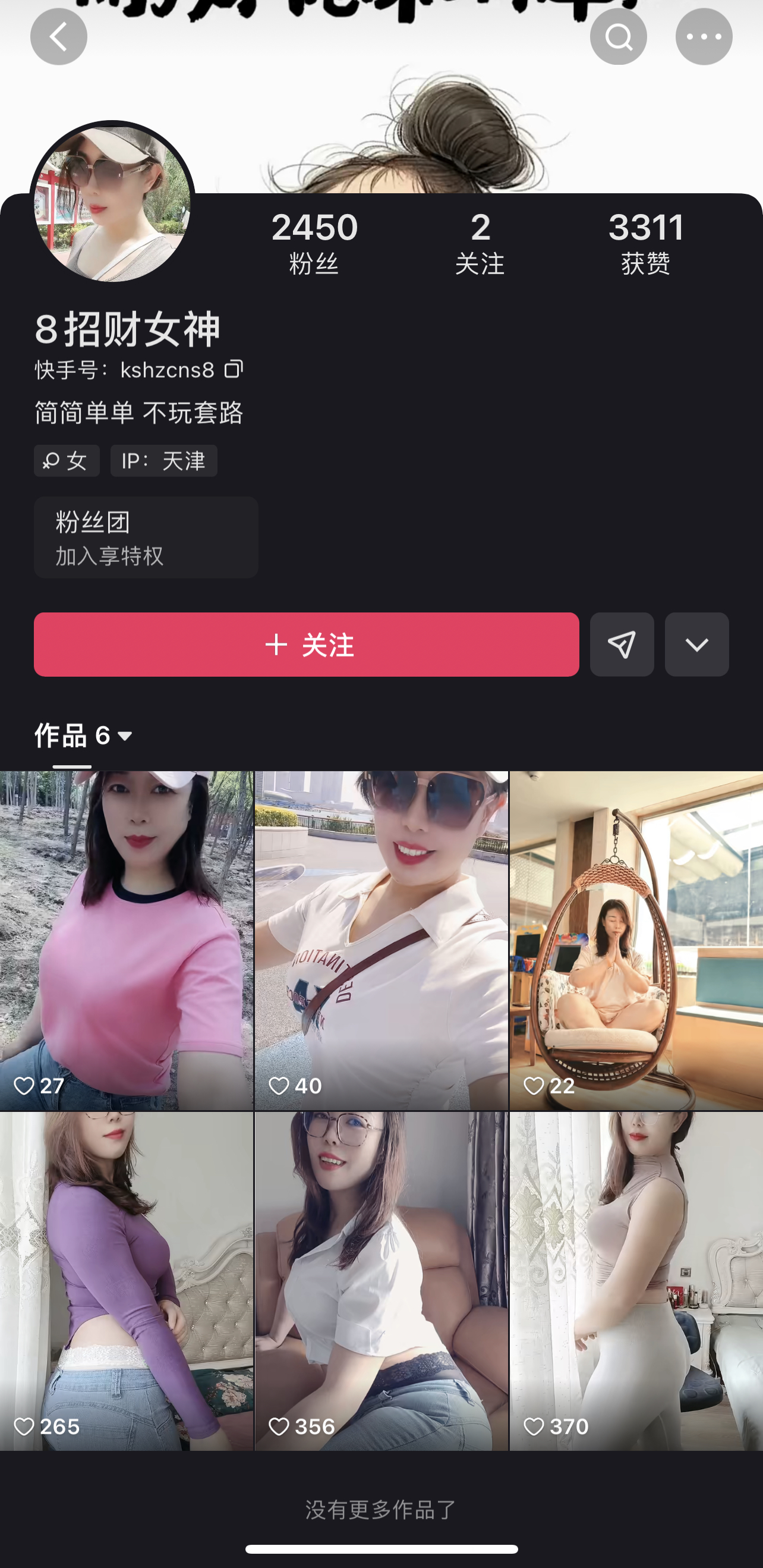Open the video with 27 likes
Viewport: 763px width, 1568px height.
pyautogui.click(x=127, y=940)
